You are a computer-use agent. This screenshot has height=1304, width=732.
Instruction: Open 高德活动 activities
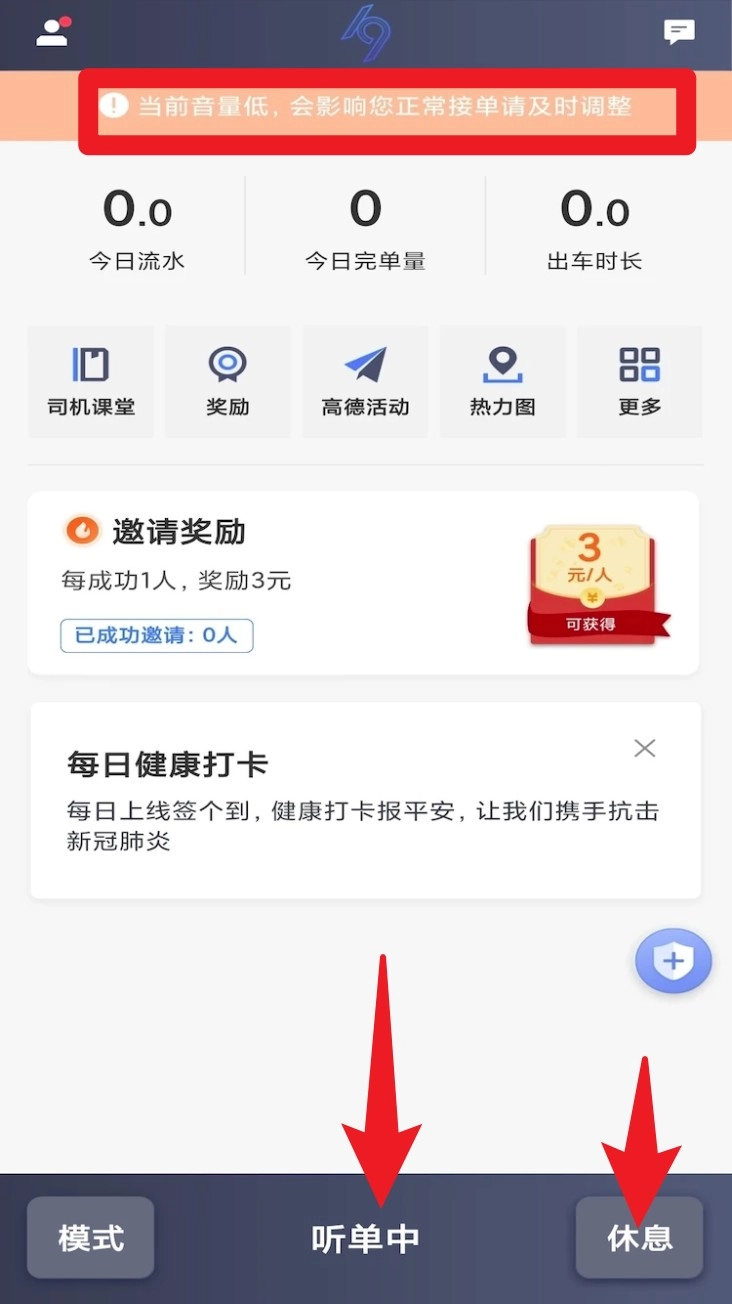coord(365,382)
